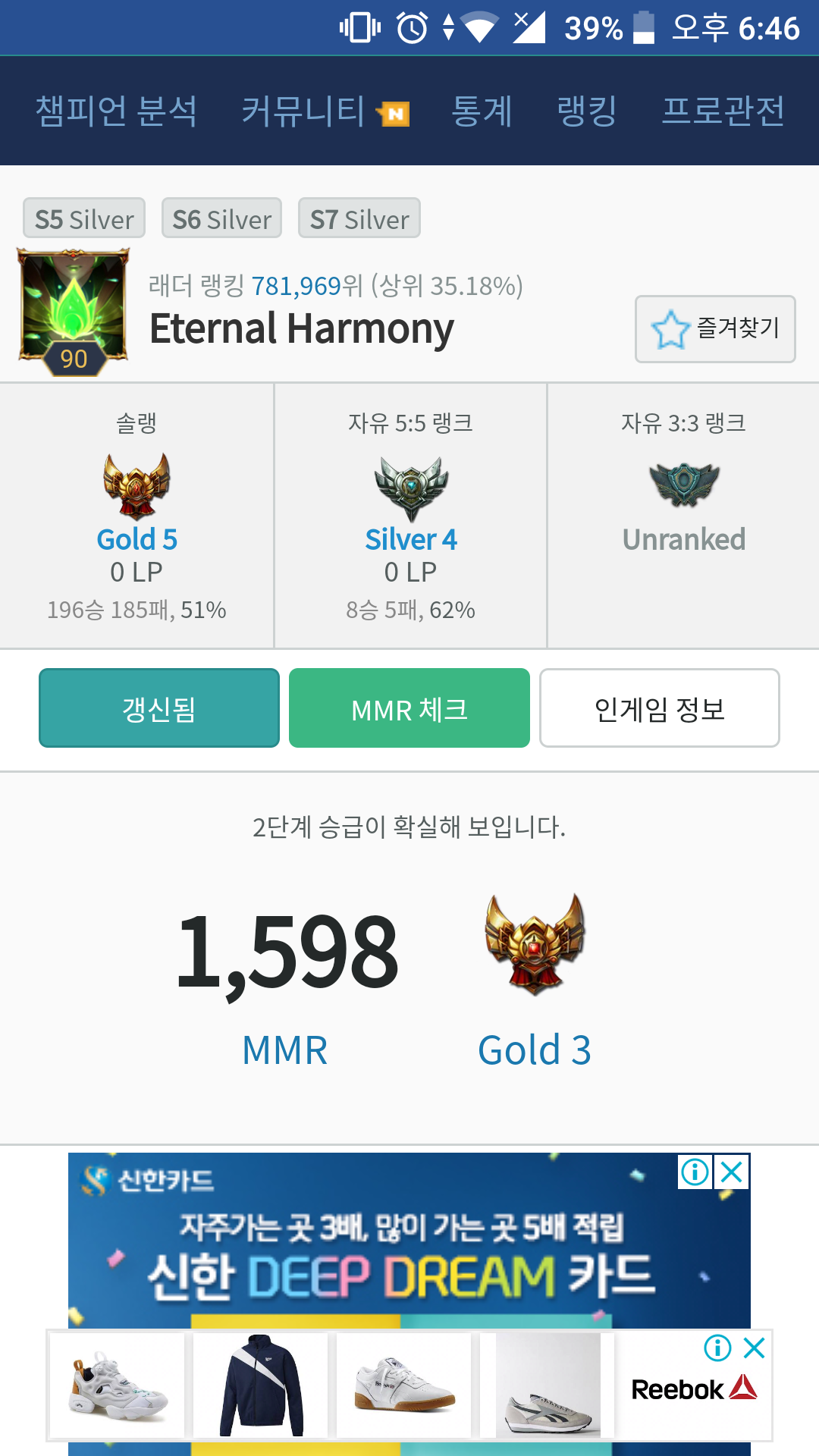Open the 프로관전 tab

(723, 111)
